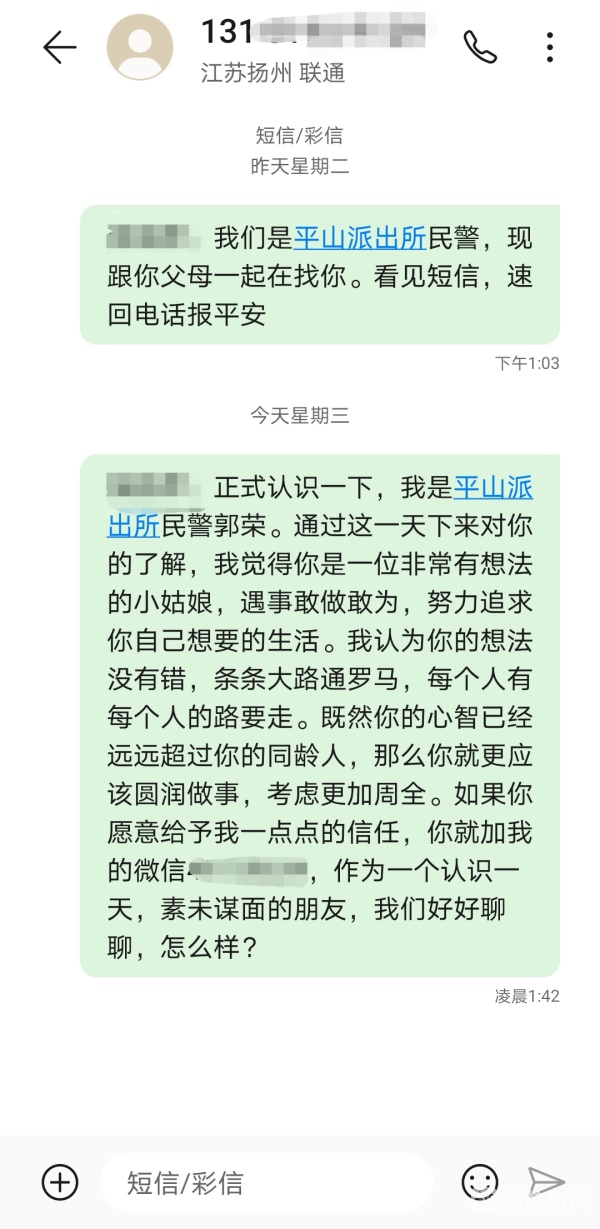
Task: Open the plus attachment button
Action: (60, 1183)
